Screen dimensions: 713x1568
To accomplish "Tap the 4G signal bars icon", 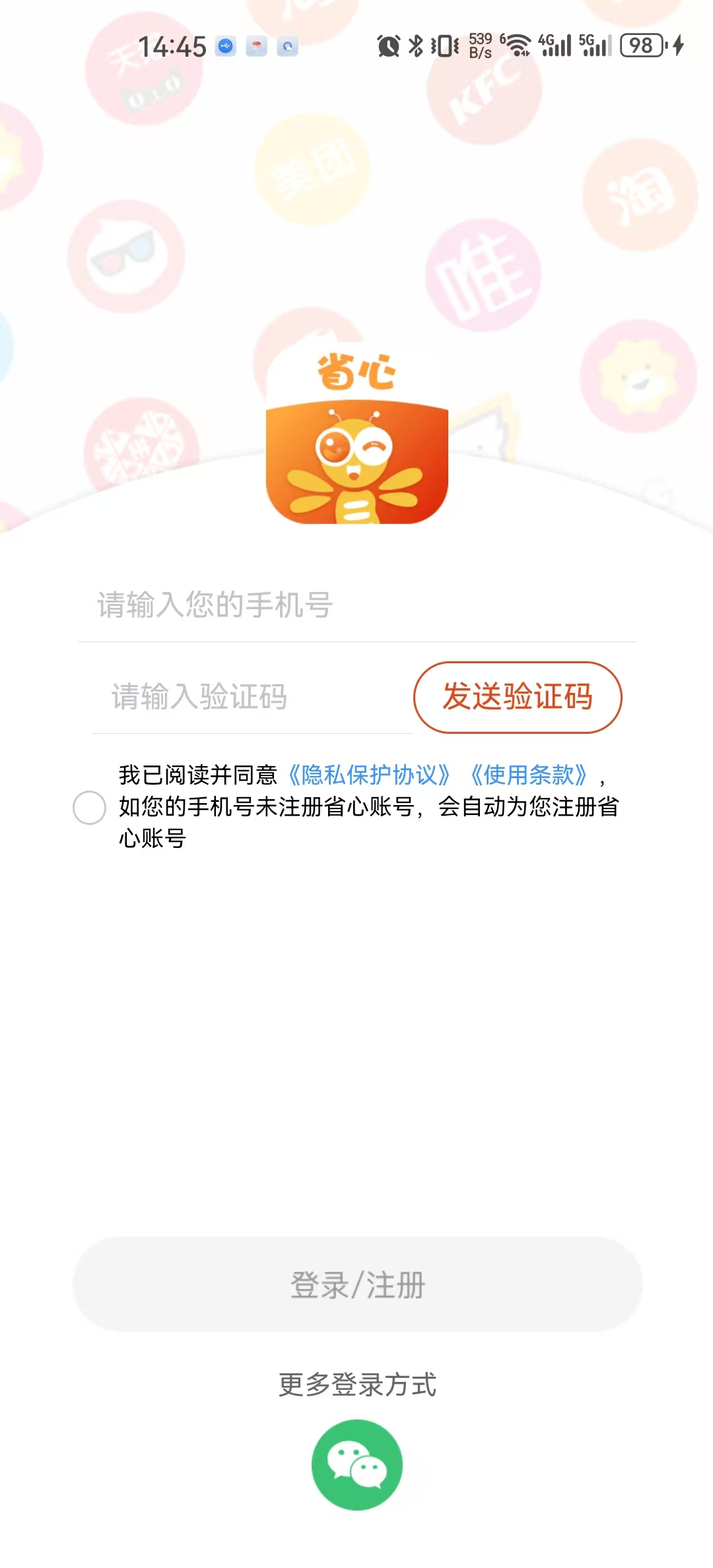I will click(x=558, y=45).
